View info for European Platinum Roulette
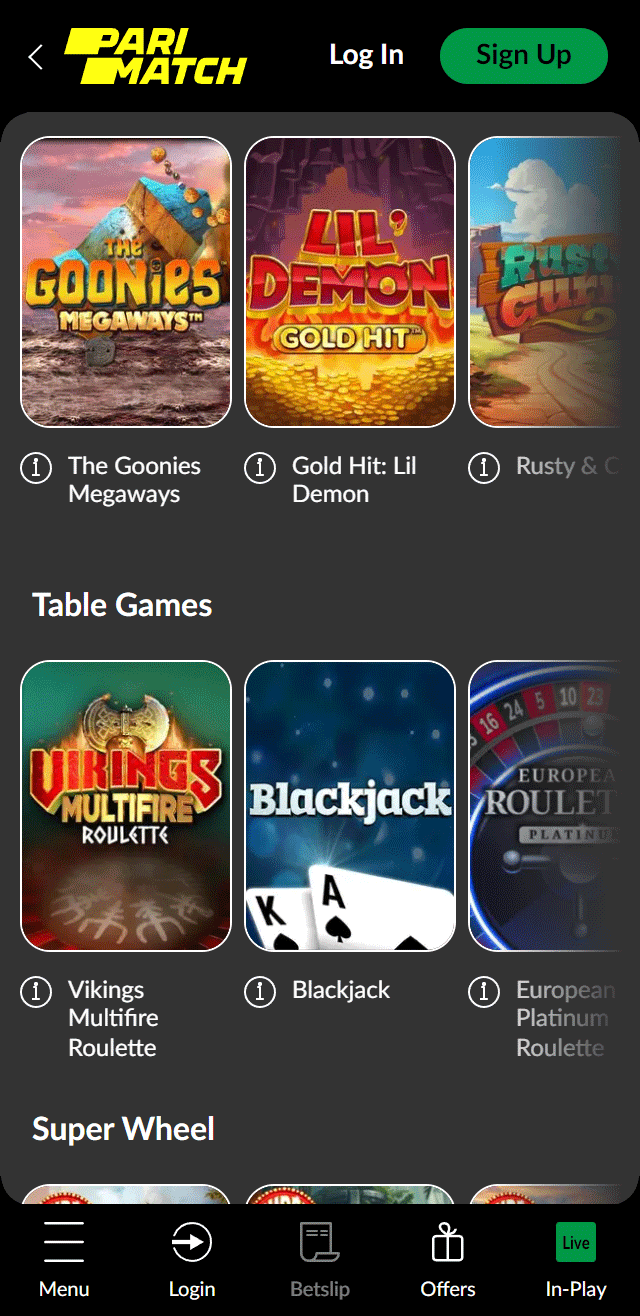This screenshot has height=1316, width=640. 484,991
